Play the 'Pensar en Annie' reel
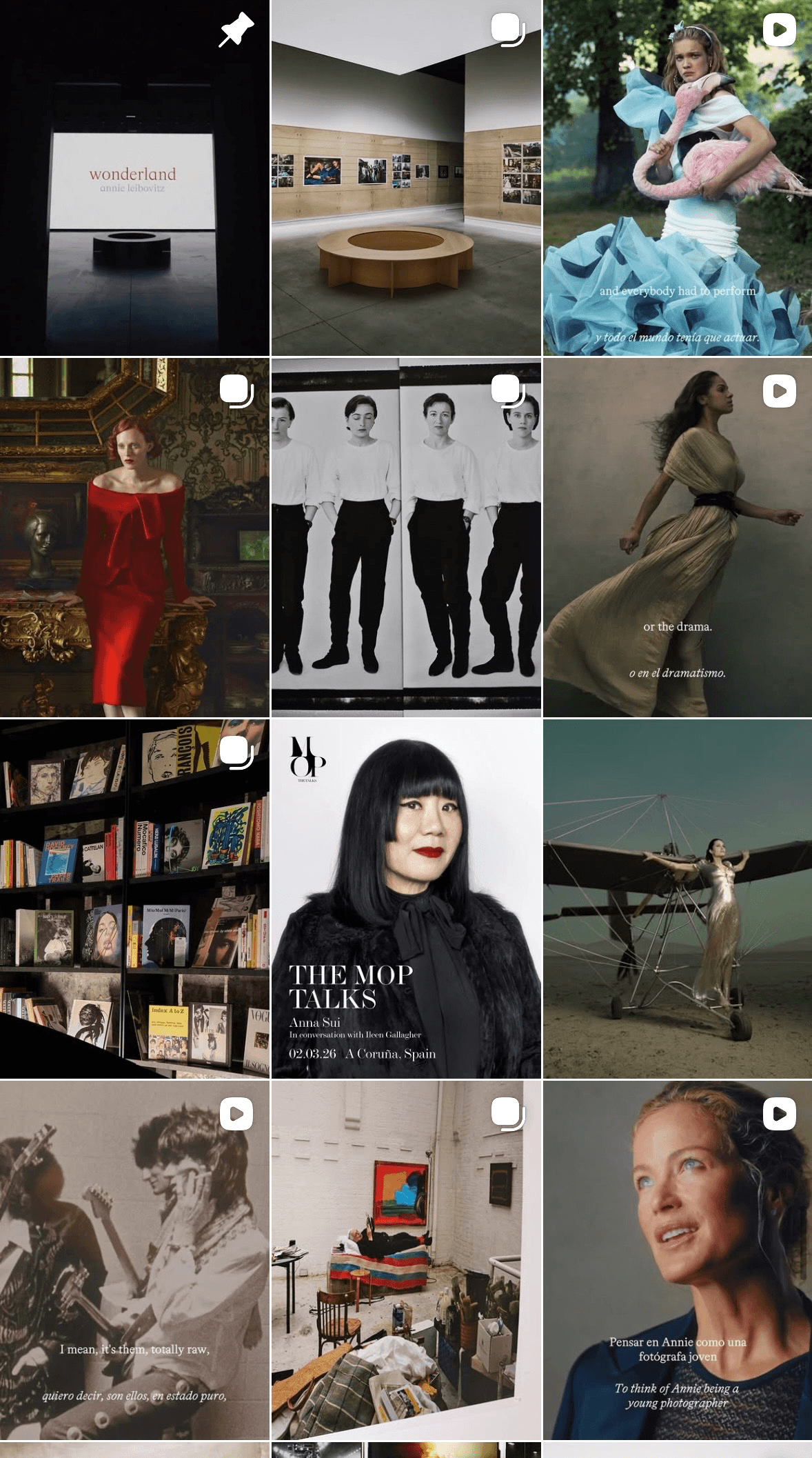Image resolution: width=812 pixels, height=1458 pixels. pyautogui.click(x=677, y=1260)
